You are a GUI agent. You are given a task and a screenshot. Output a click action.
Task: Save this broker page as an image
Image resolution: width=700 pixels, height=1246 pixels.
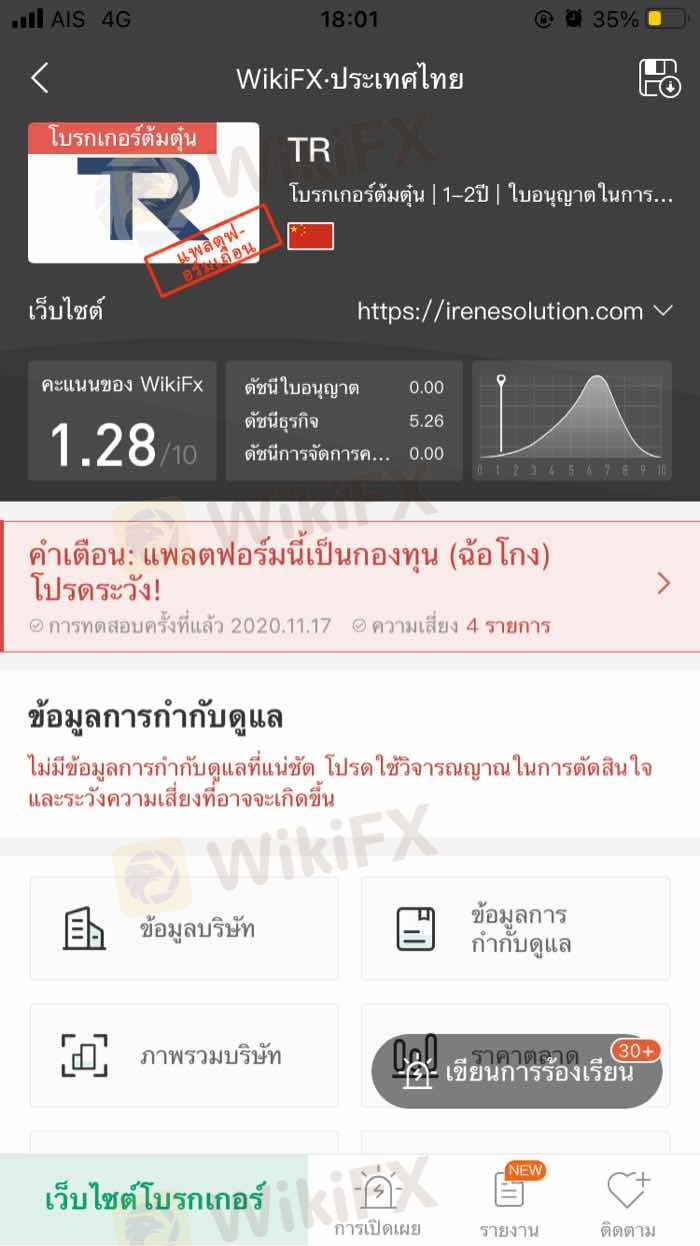point(659,78)
